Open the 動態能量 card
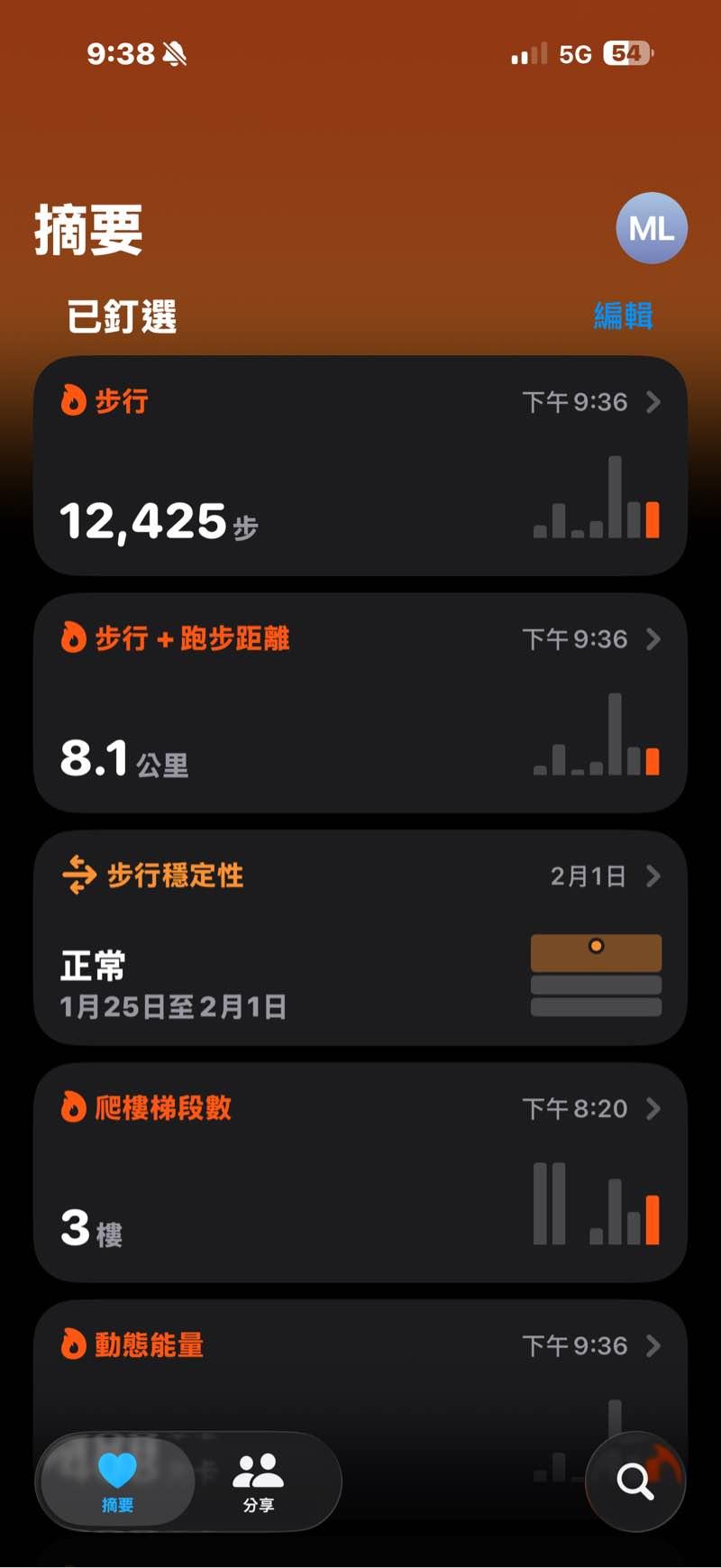Image resolution: width=721 pixels, height=1568 pixels. click(360, 1353)
